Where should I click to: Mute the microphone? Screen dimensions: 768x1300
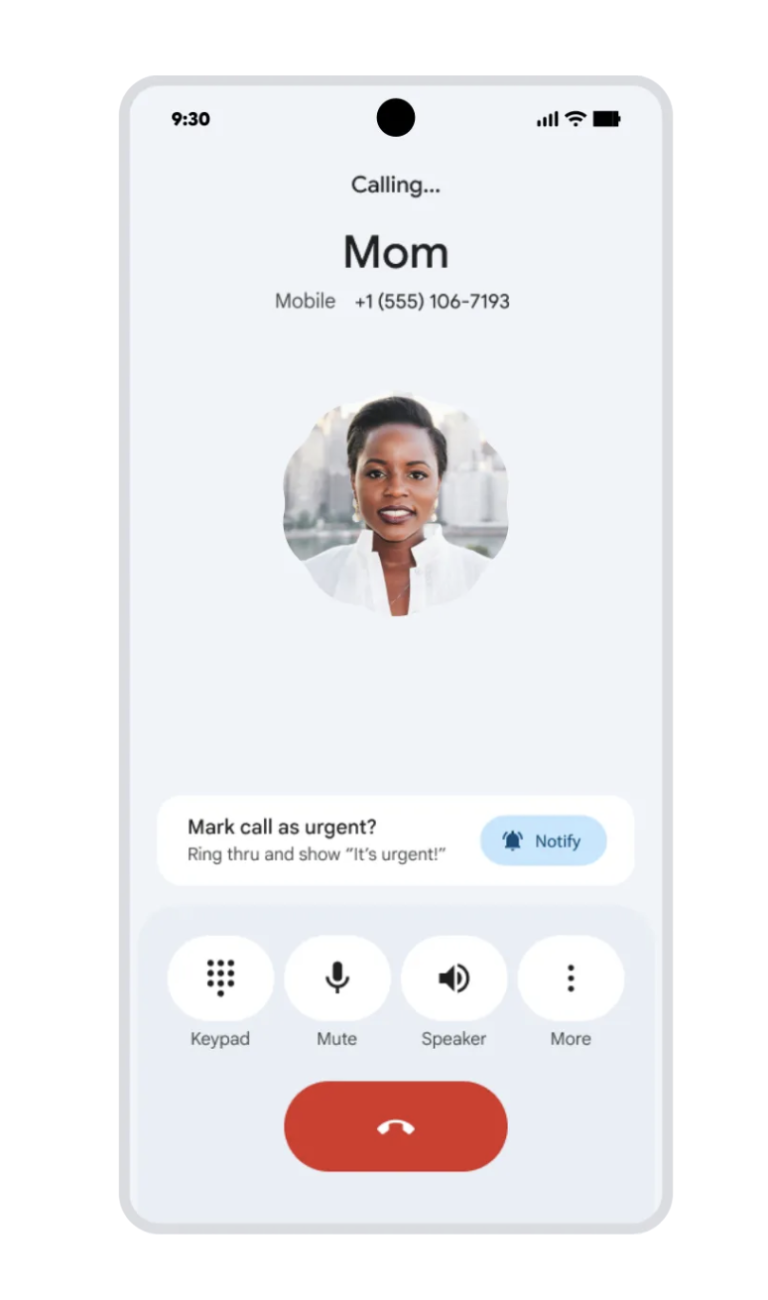[337, 977]
